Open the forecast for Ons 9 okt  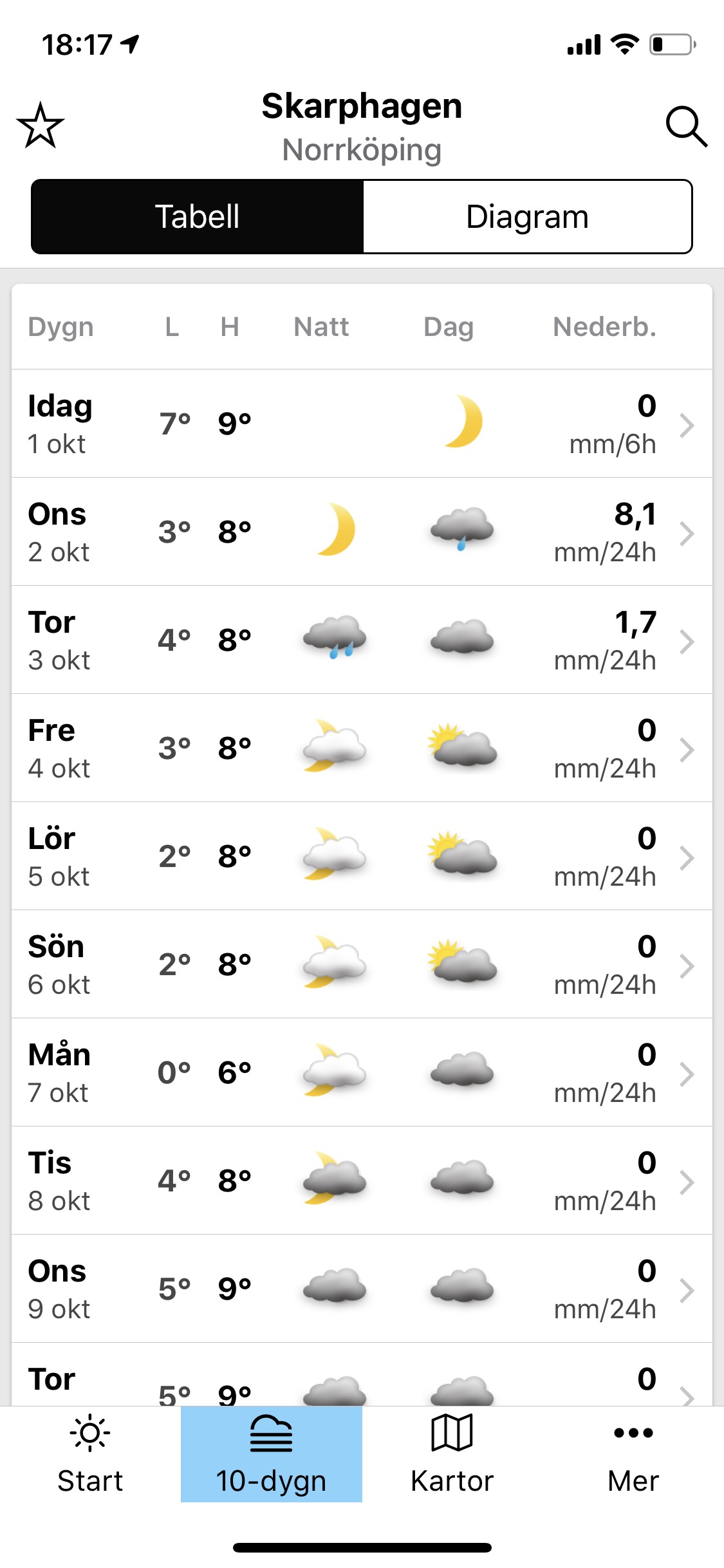coord(362,1289)
